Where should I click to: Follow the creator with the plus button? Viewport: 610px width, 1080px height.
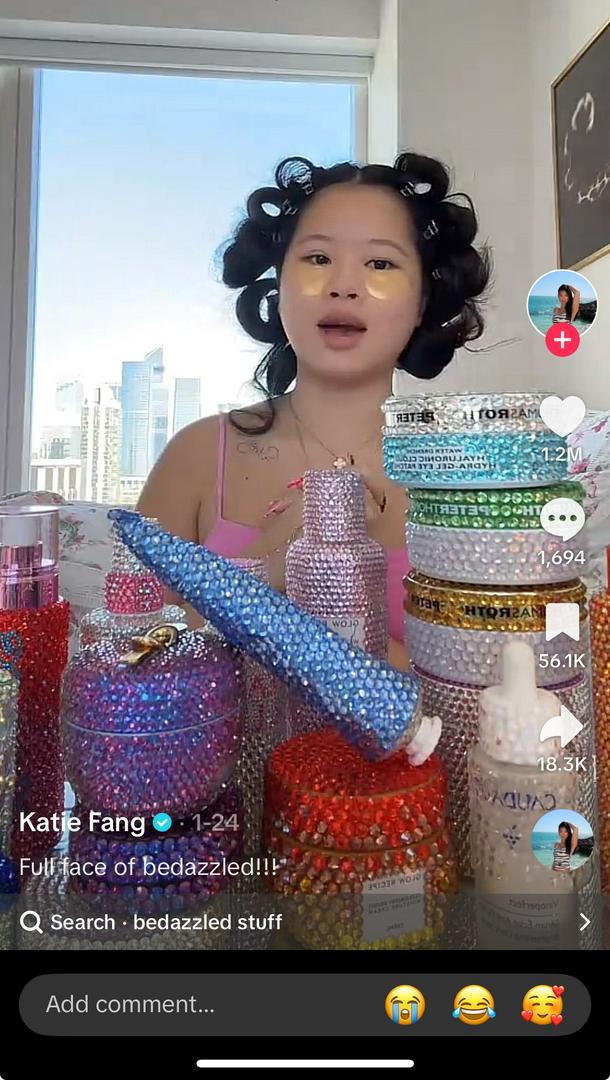562,340
